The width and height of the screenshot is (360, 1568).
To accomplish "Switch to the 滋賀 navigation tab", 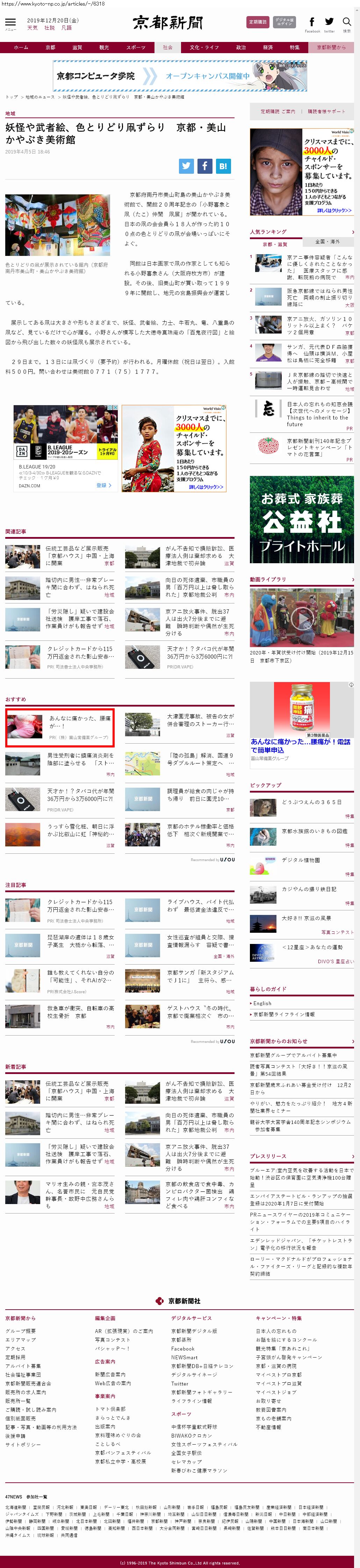I will click(x=77, y=48).
